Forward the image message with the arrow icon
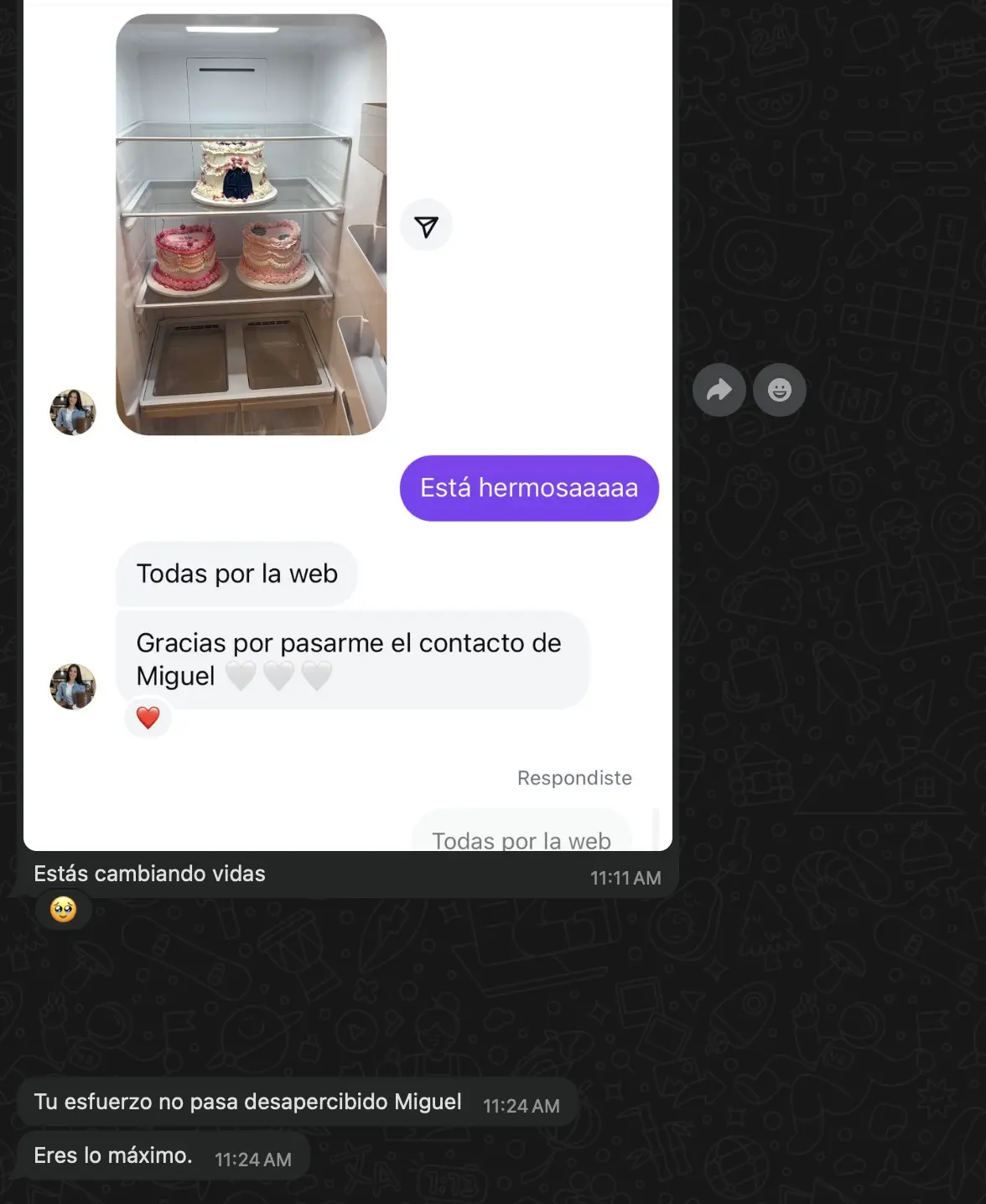986x1204 pixels. pos(719,390)
